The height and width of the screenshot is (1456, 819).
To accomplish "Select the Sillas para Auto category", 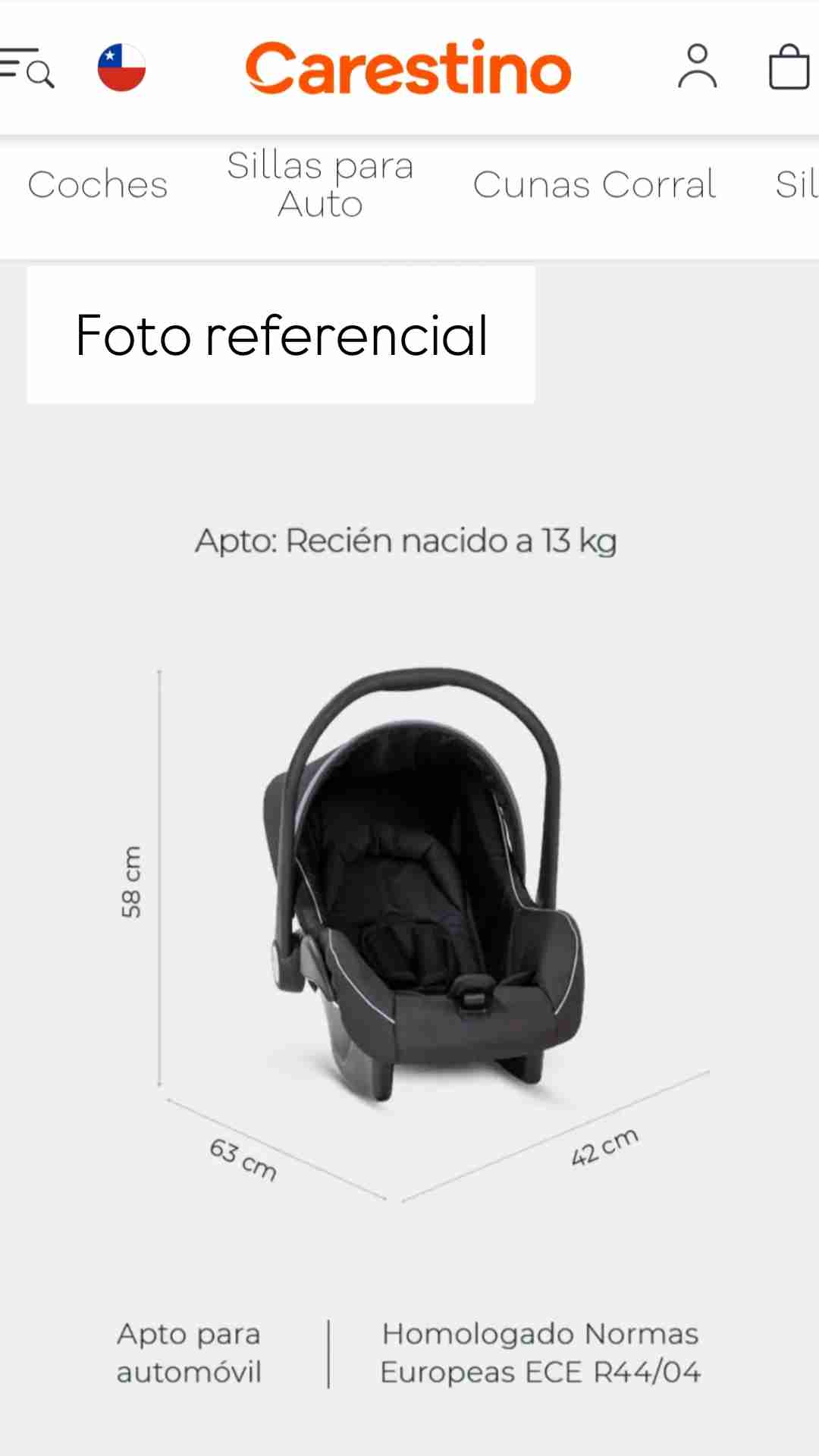I will [320, 184].
